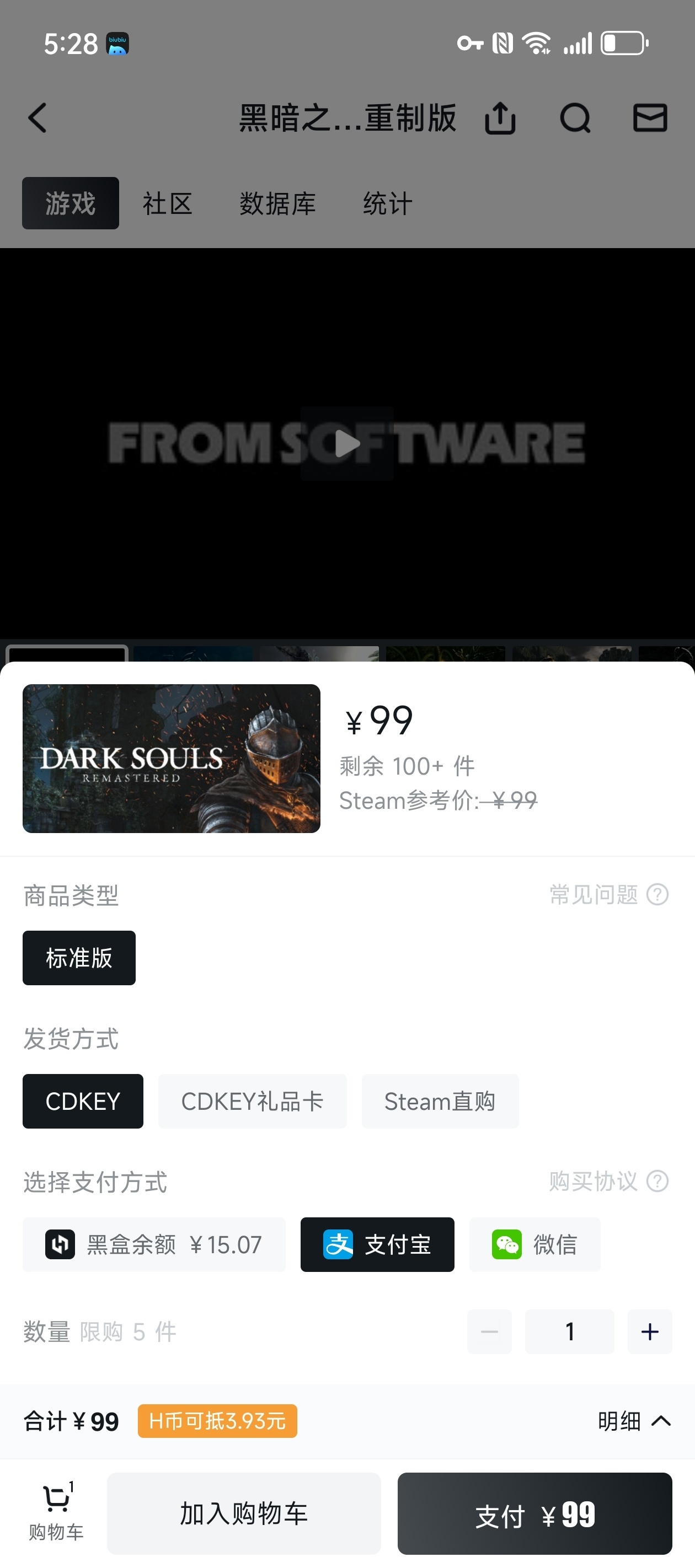The image size is (695, 1568).
Task: Select 微信 as payment method
Action: pos(534,1245)
